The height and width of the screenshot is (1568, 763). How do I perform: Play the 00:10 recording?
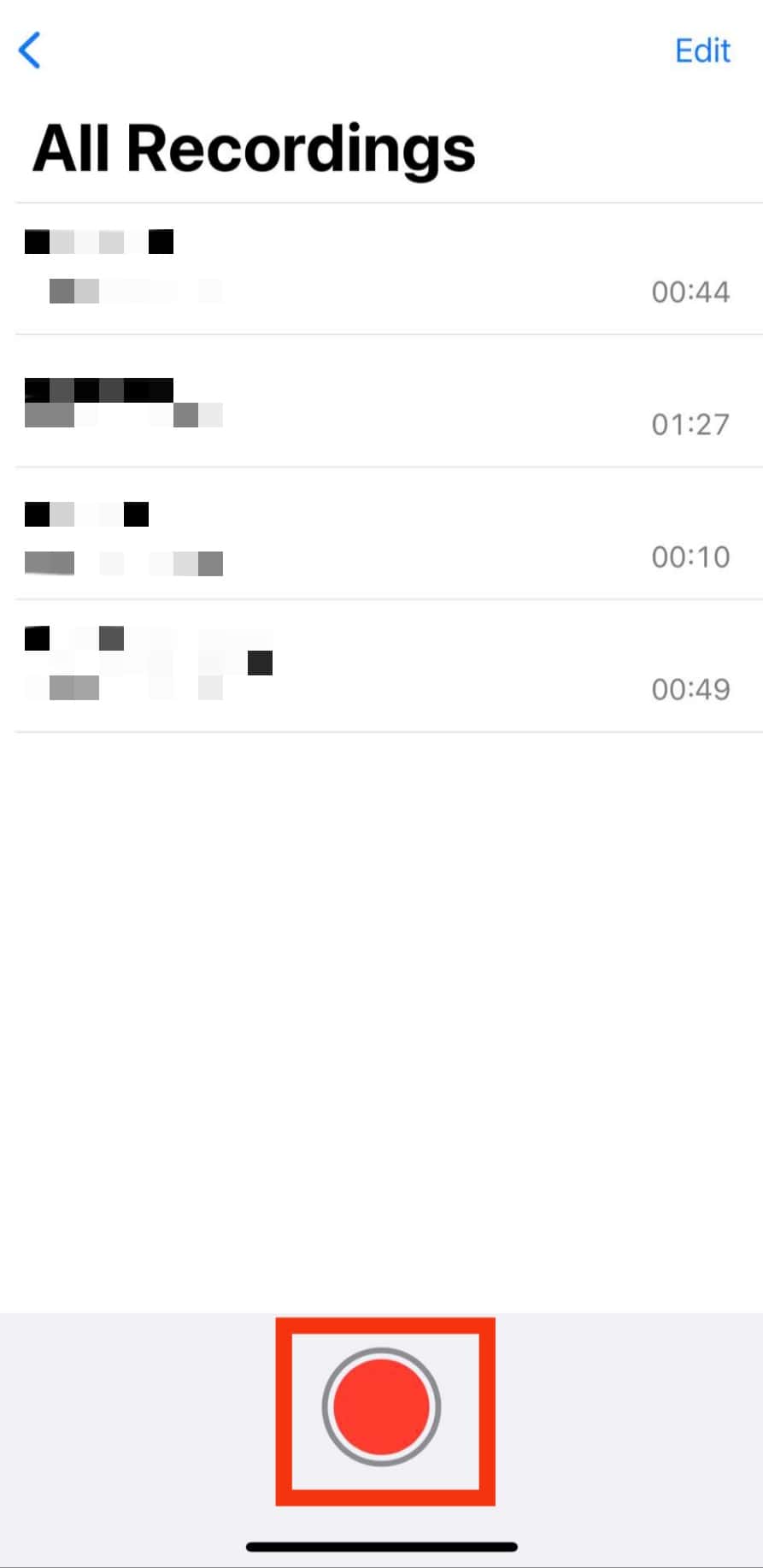click(381, 533)
